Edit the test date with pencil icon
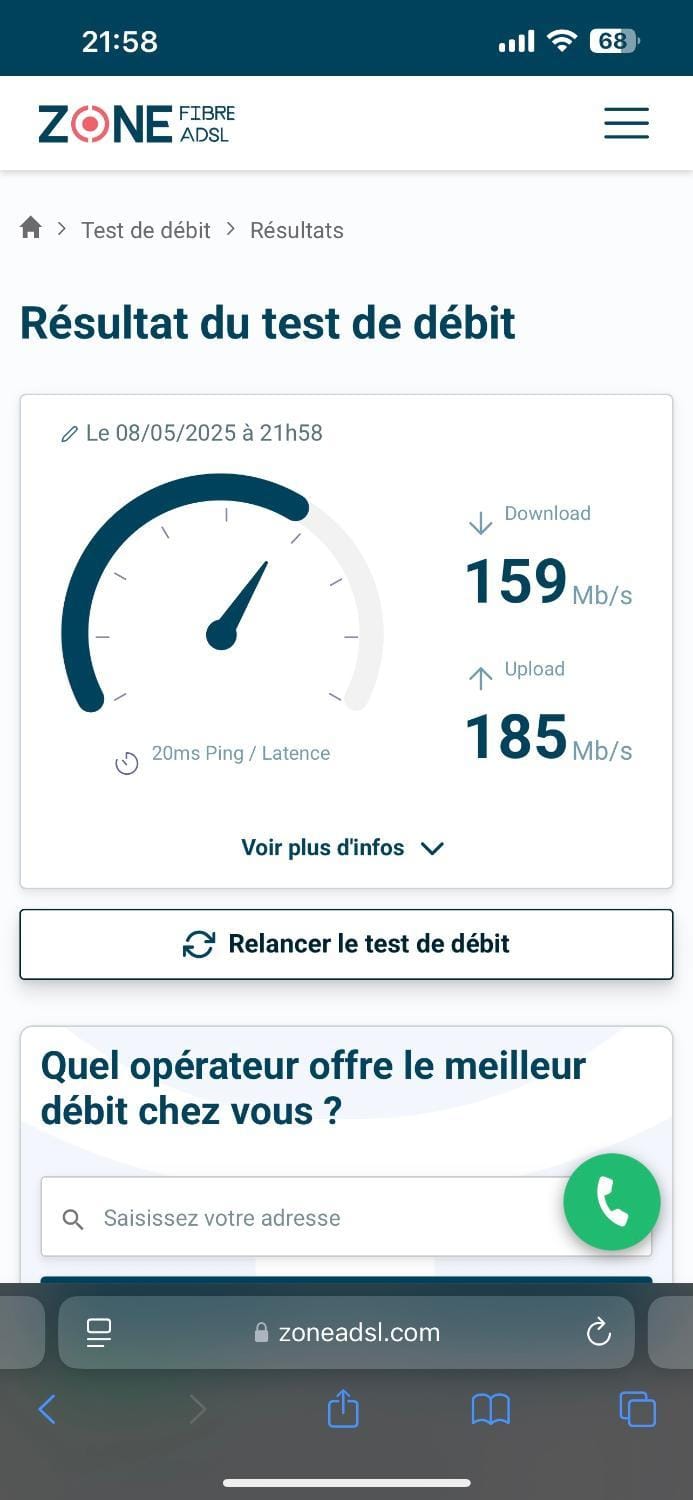This screenshot has height=1500, width=693. (x=69, y=434)
